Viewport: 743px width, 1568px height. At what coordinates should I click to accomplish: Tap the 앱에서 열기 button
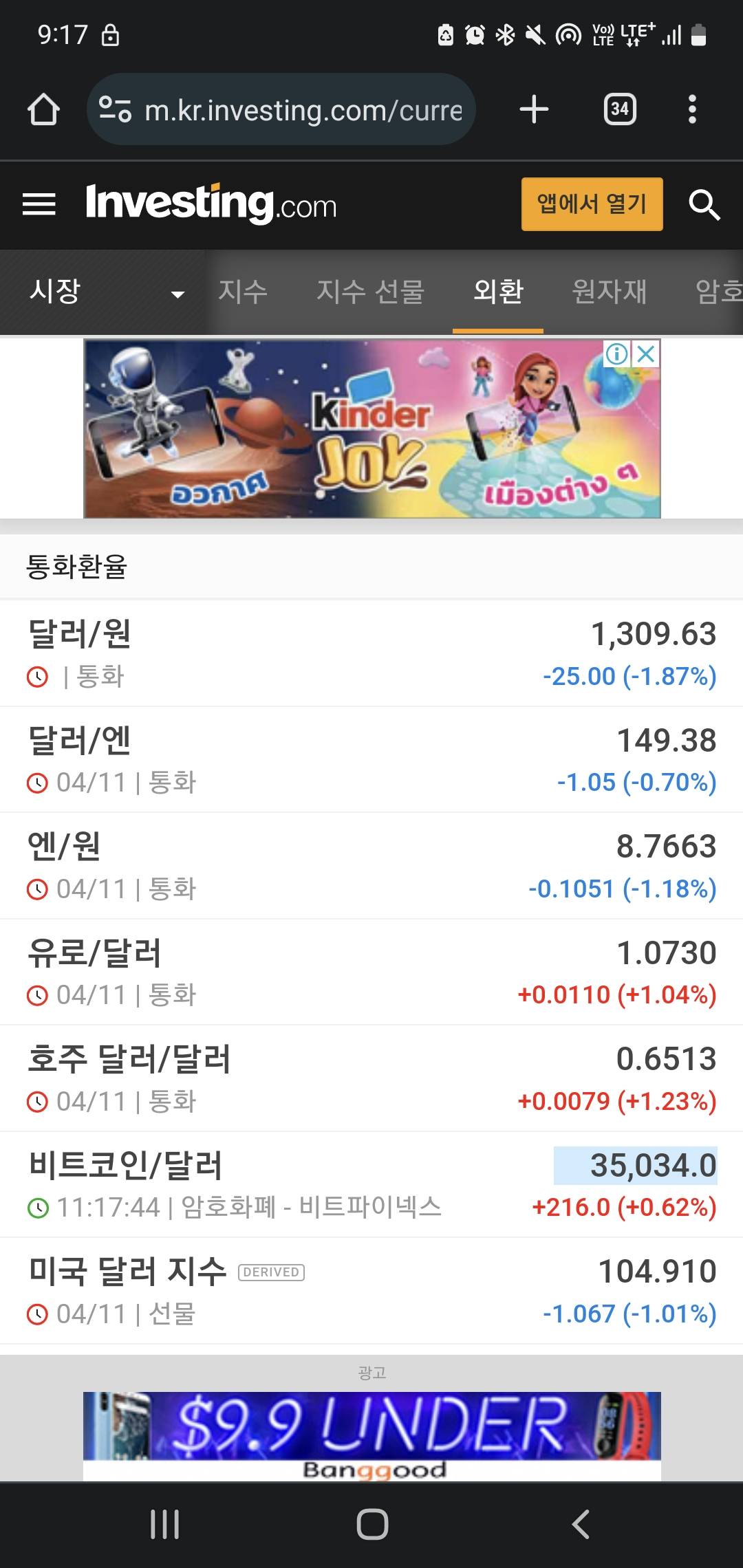point(592,204)
